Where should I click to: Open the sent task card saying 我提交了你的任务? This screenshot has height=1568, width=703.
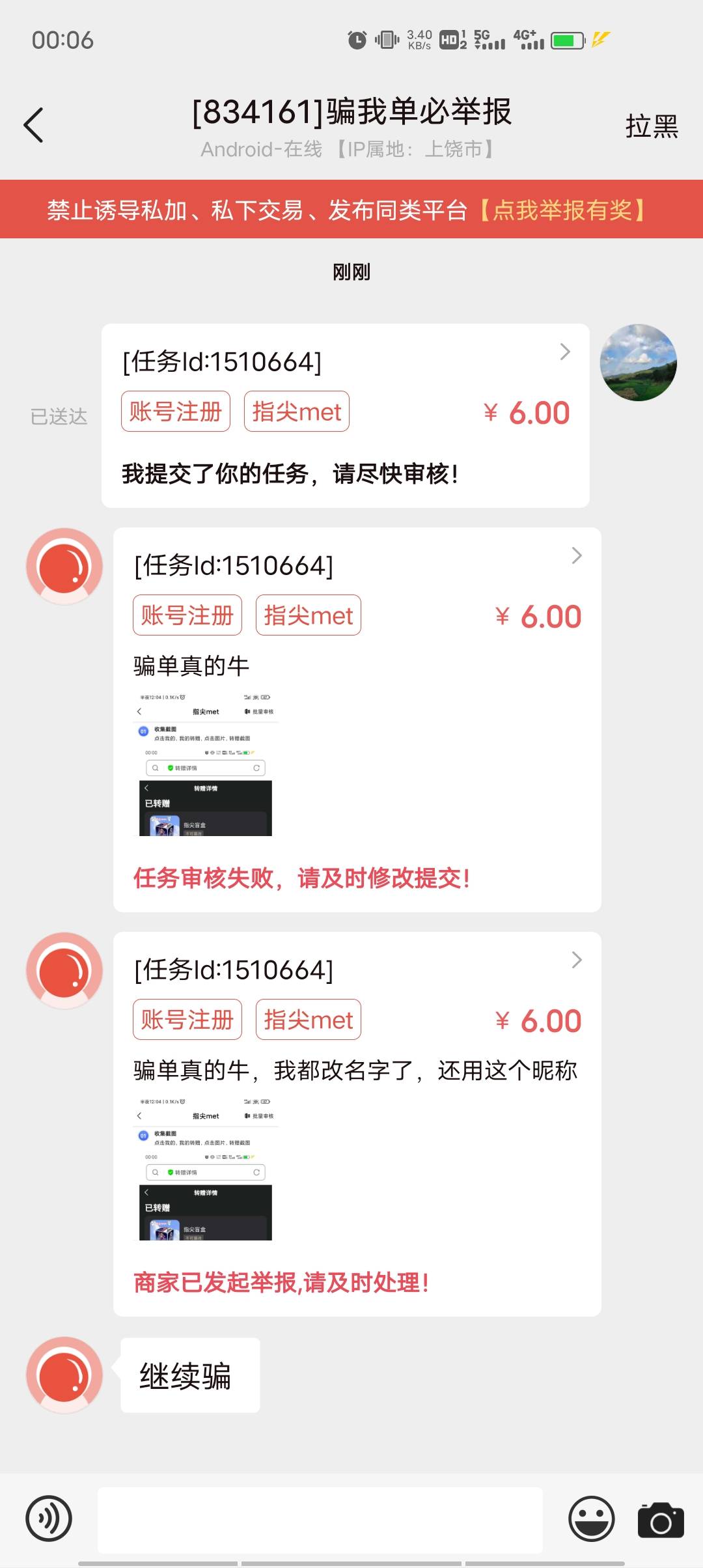coord(345,415)
